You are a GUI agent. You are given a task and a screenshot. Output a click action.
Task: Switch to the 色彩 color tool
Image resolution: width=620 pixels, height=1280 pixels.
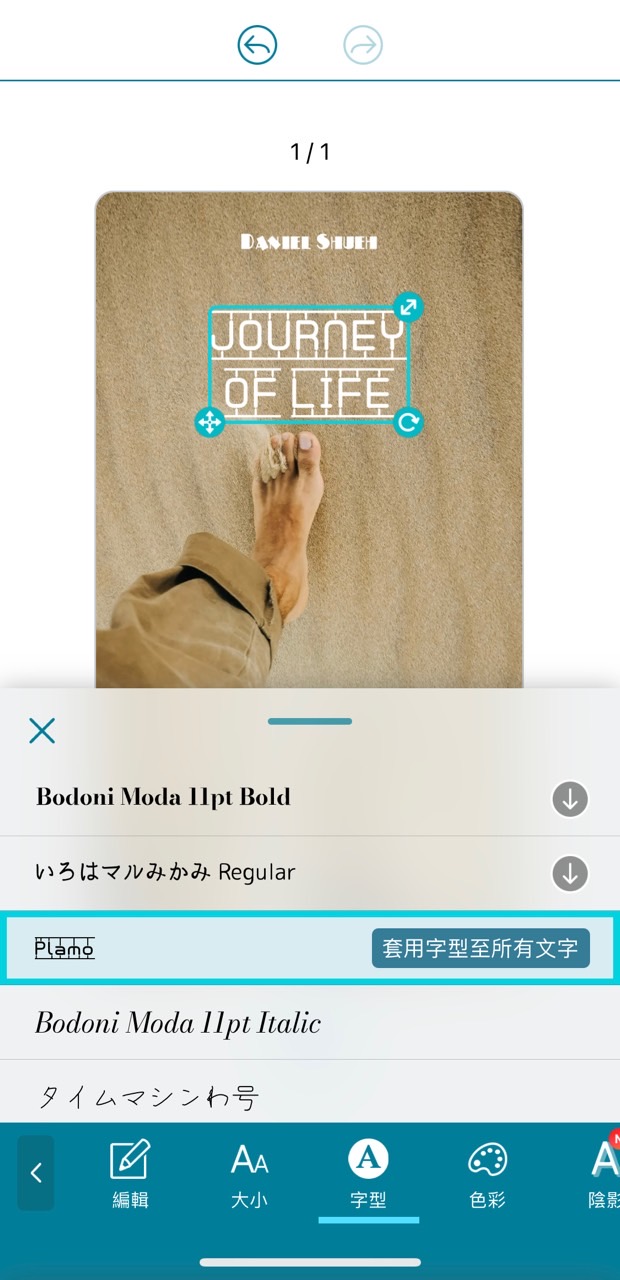click(488, 1174)
